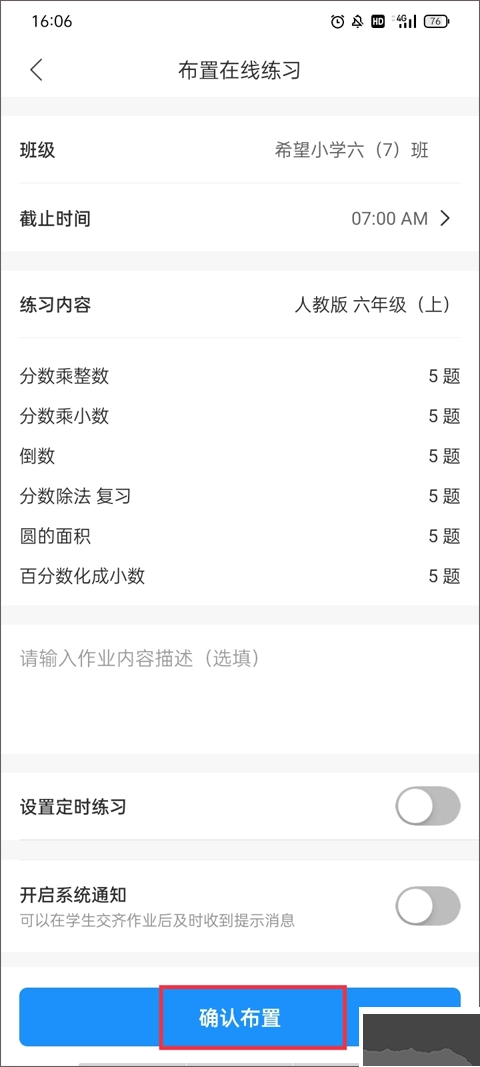Go back using the top-left arrow
The height and width of the screenshot is (1067, 480).
[37, 69]
